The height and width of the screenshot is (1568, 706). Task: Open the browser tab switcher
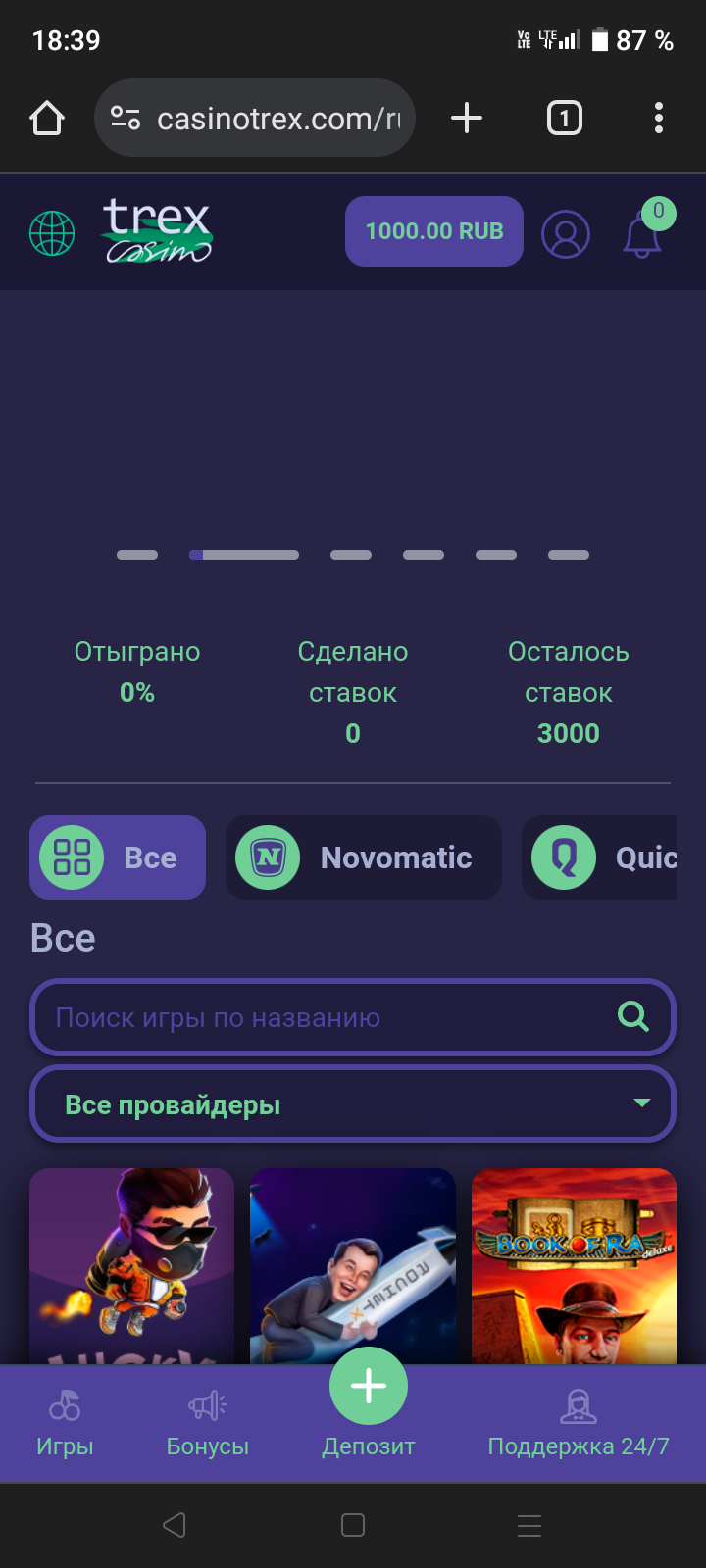point(564,119)
